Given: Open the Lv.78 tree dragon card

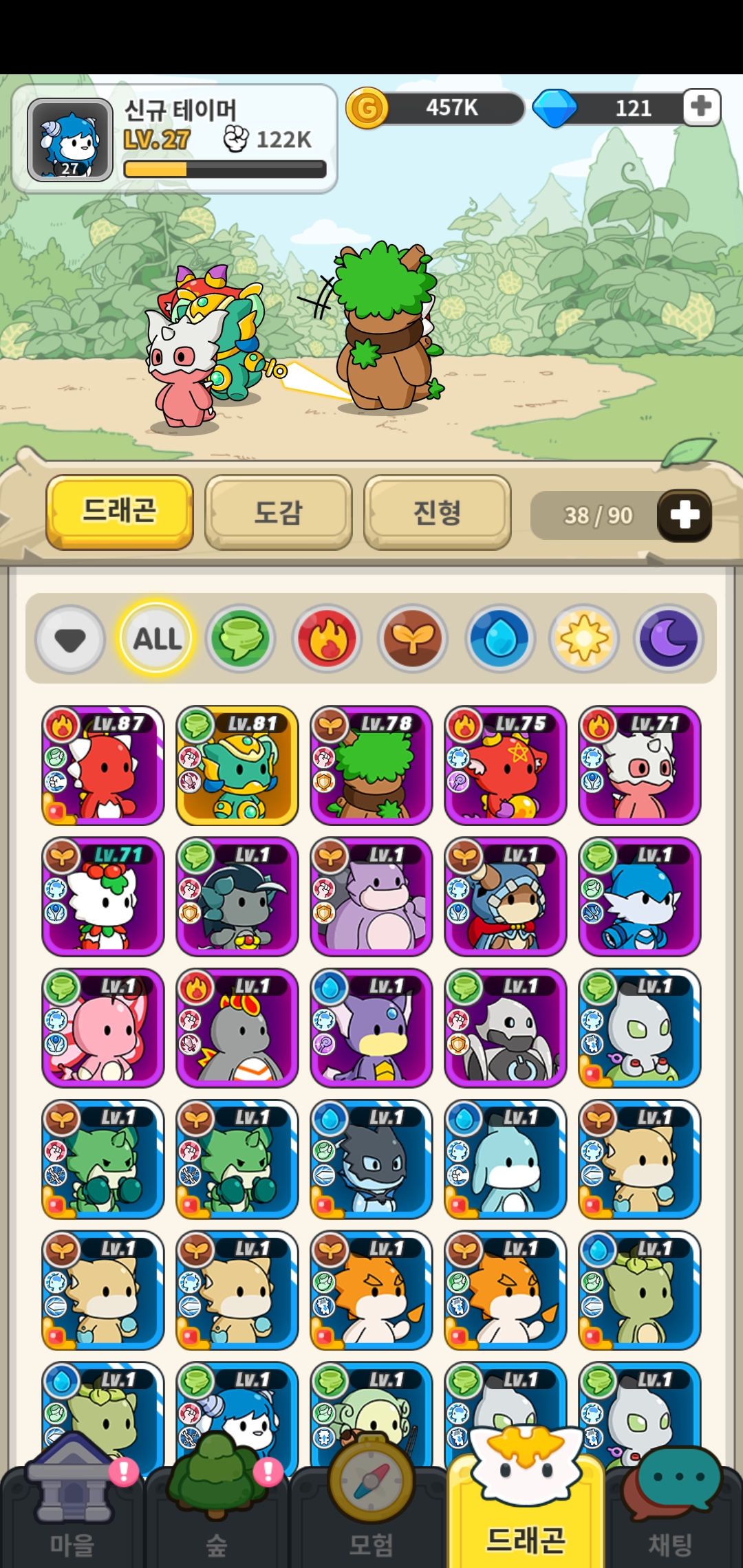Looking at the screenshot, I should [x=371, y=765].
